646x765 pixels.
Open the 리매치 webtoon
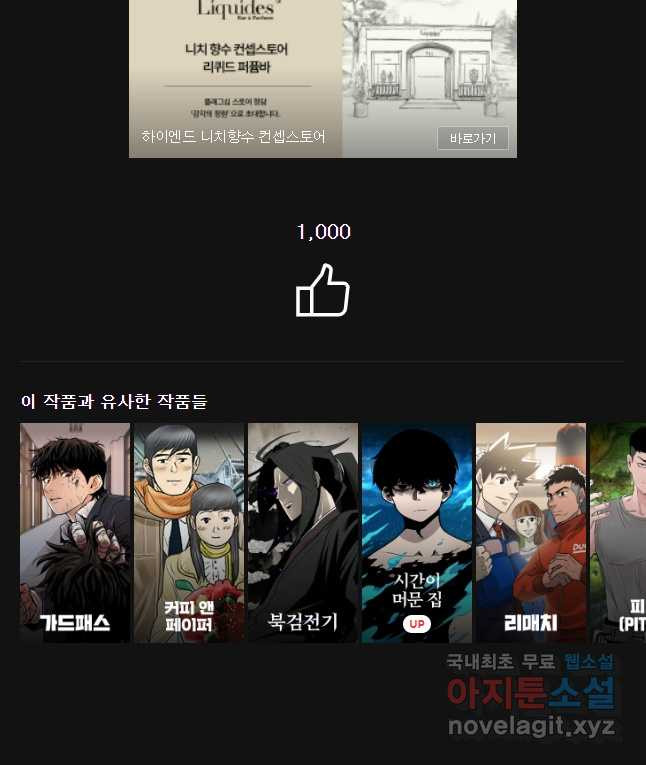tap(531, 532)
